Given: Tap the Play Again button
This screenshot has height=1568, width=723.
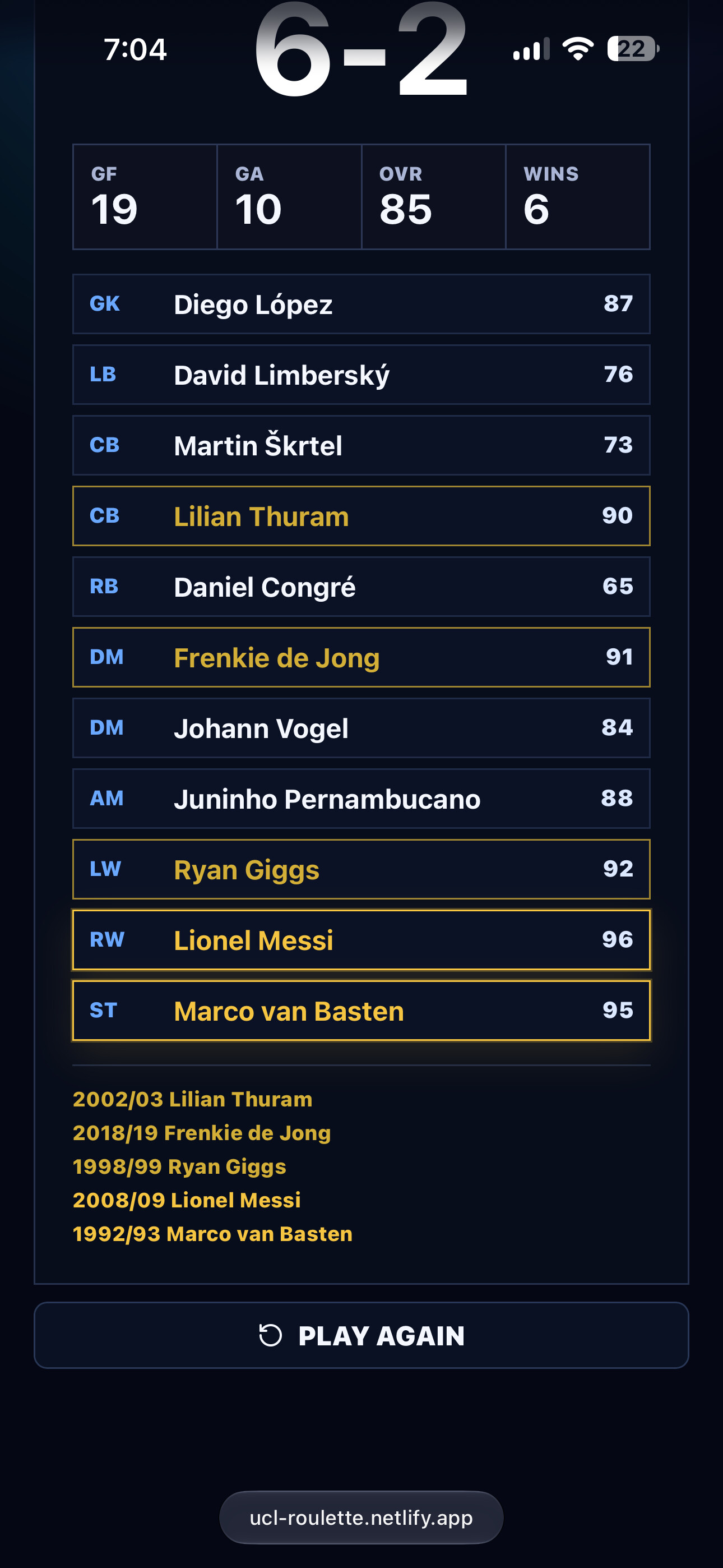Looking at the screenshot, I should tap(361, 1335).
